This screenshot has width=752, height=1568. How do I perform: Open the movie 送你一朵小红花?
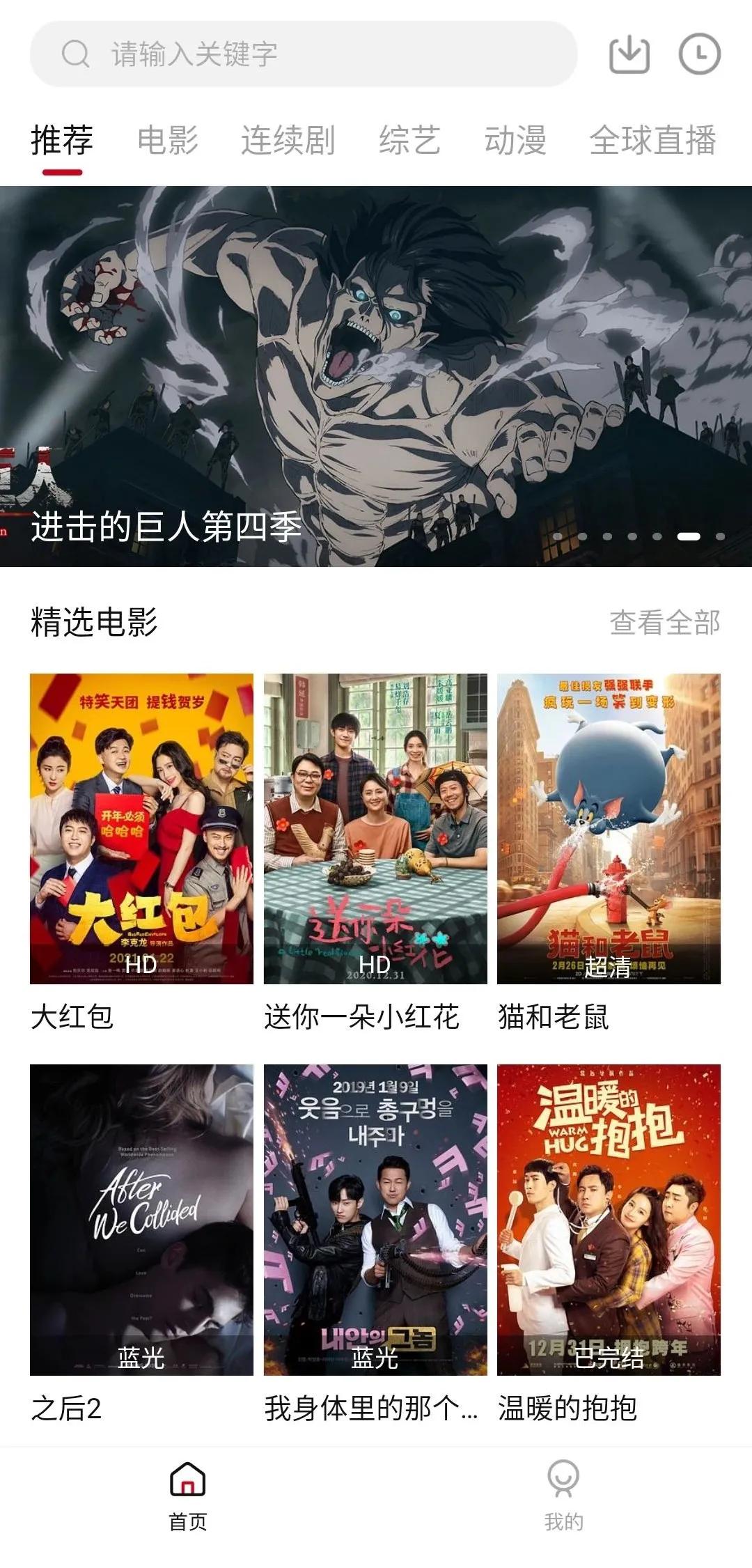pos(375,829)
